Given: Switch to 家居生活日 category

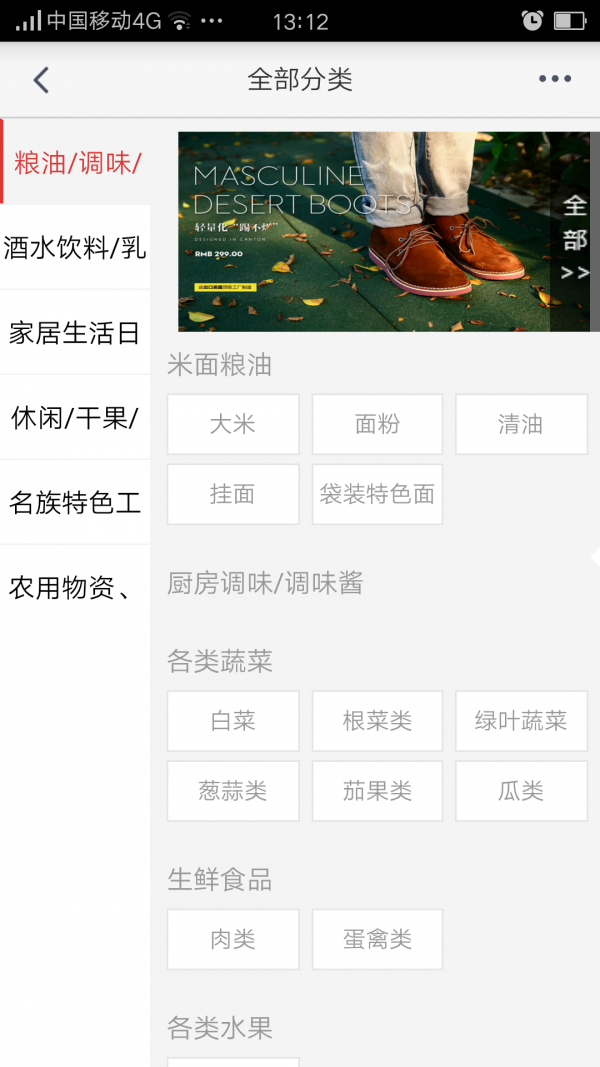Looking at the screenshot, I should point(75,332).
